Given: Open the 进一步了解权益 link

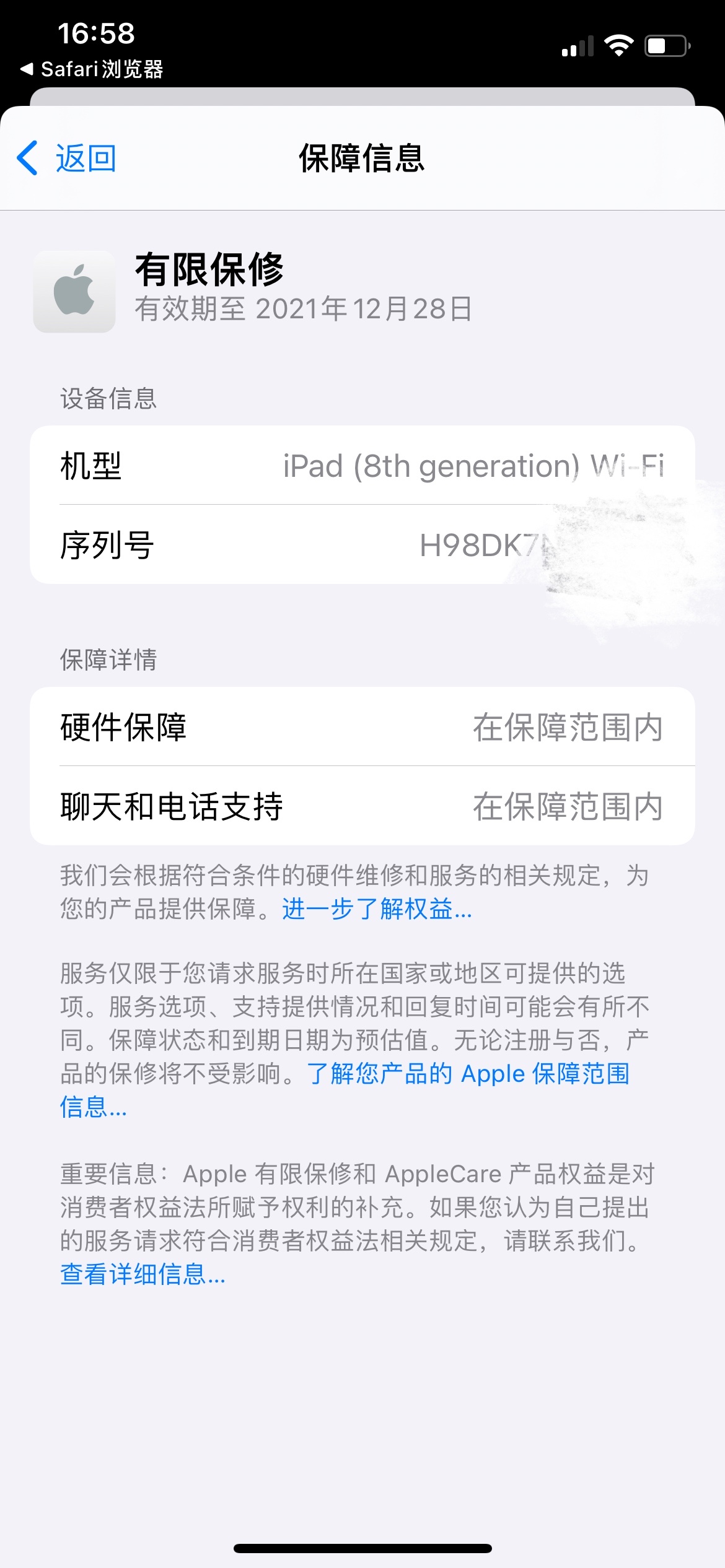Looking at the screenshot, I should pyautogui.click(x=377, y=909).
